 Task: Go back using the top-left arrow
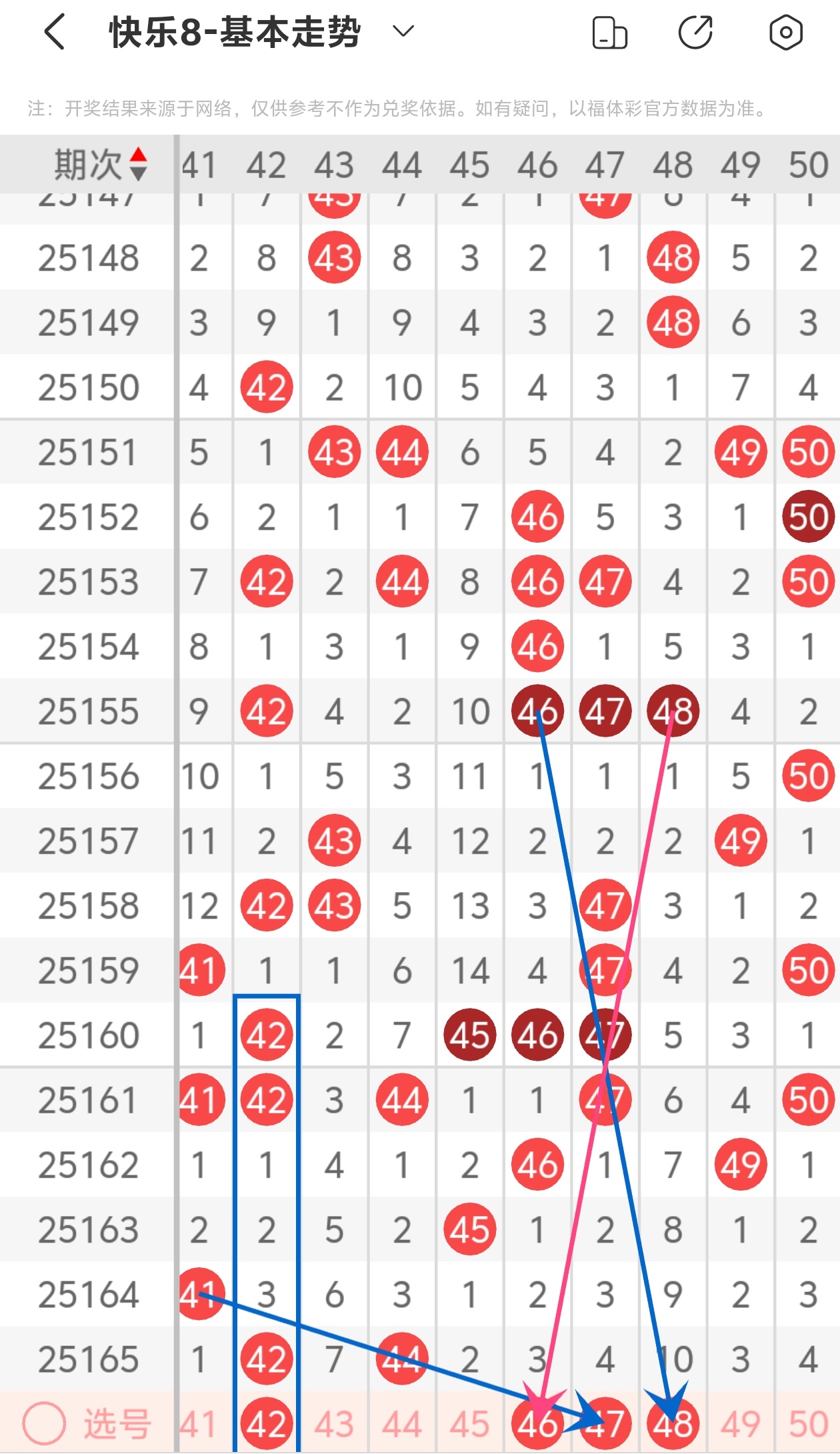click(x=55, y=32)
